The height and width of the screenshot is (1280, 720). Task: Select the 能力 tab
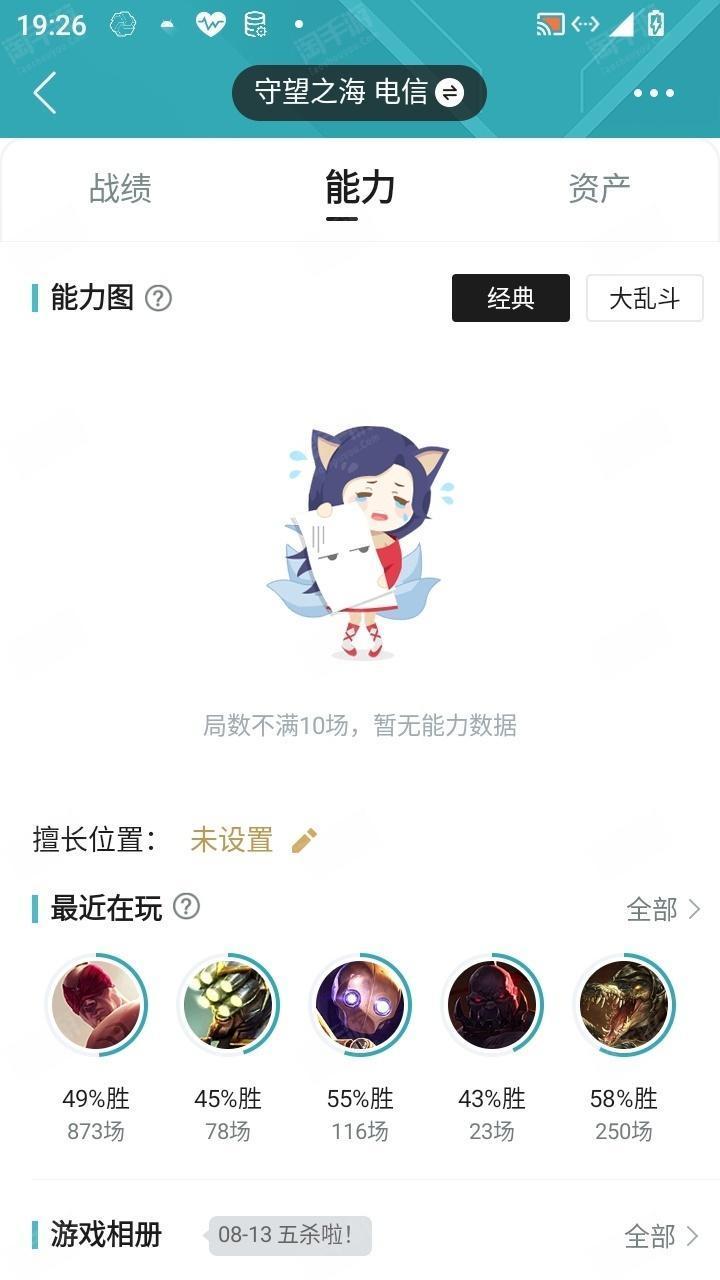tap(360, 188)
